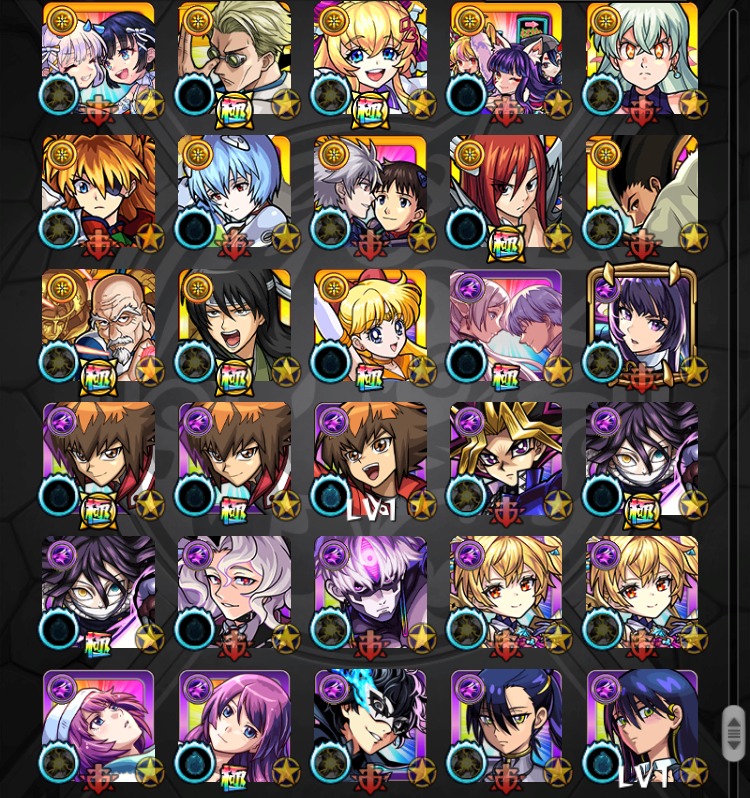Select the silver-haired girl with orange eyes

click(x=642, y=57)
